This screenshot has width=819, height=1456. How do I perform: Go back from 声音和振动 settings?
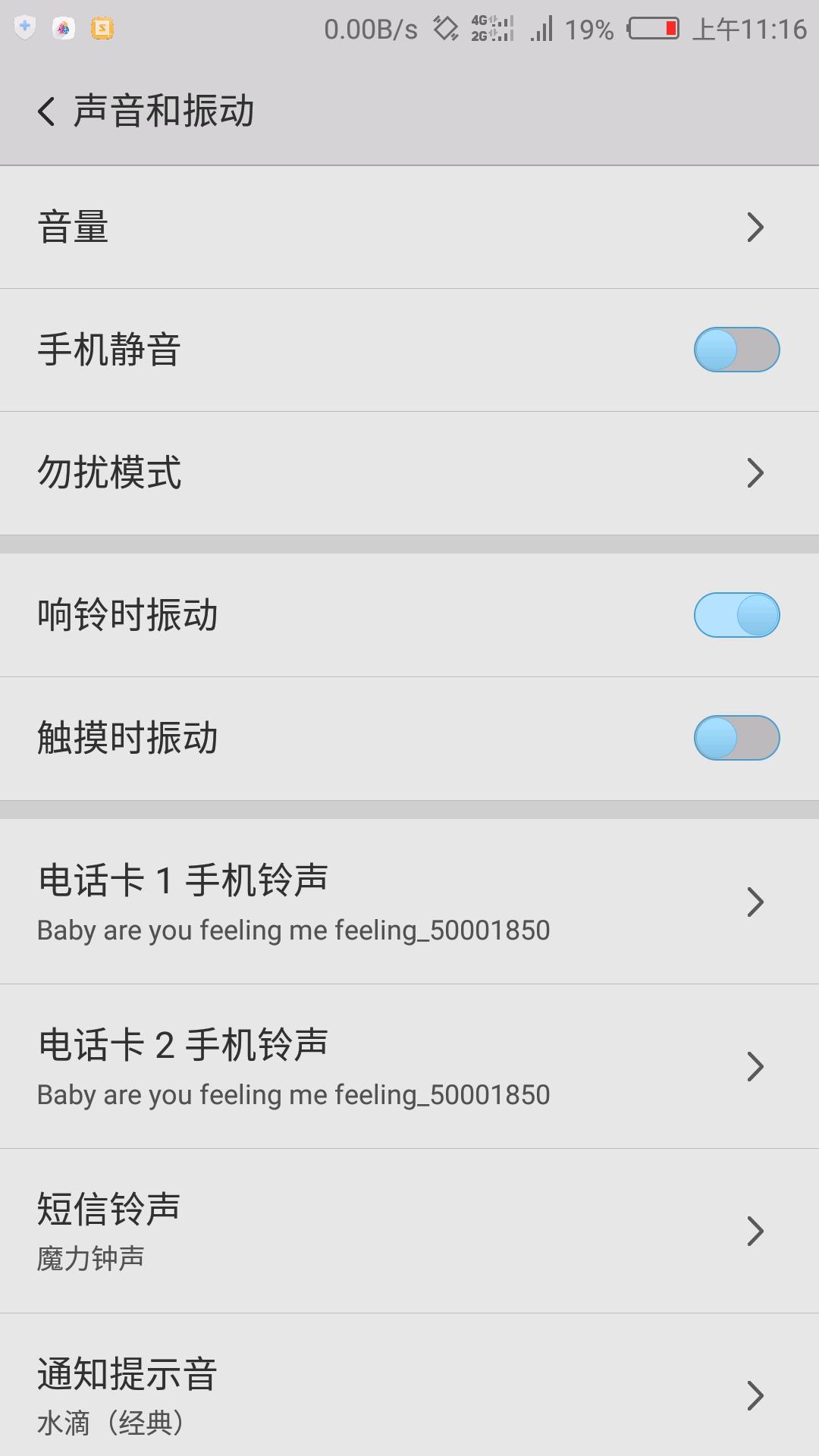pos(47,111)
